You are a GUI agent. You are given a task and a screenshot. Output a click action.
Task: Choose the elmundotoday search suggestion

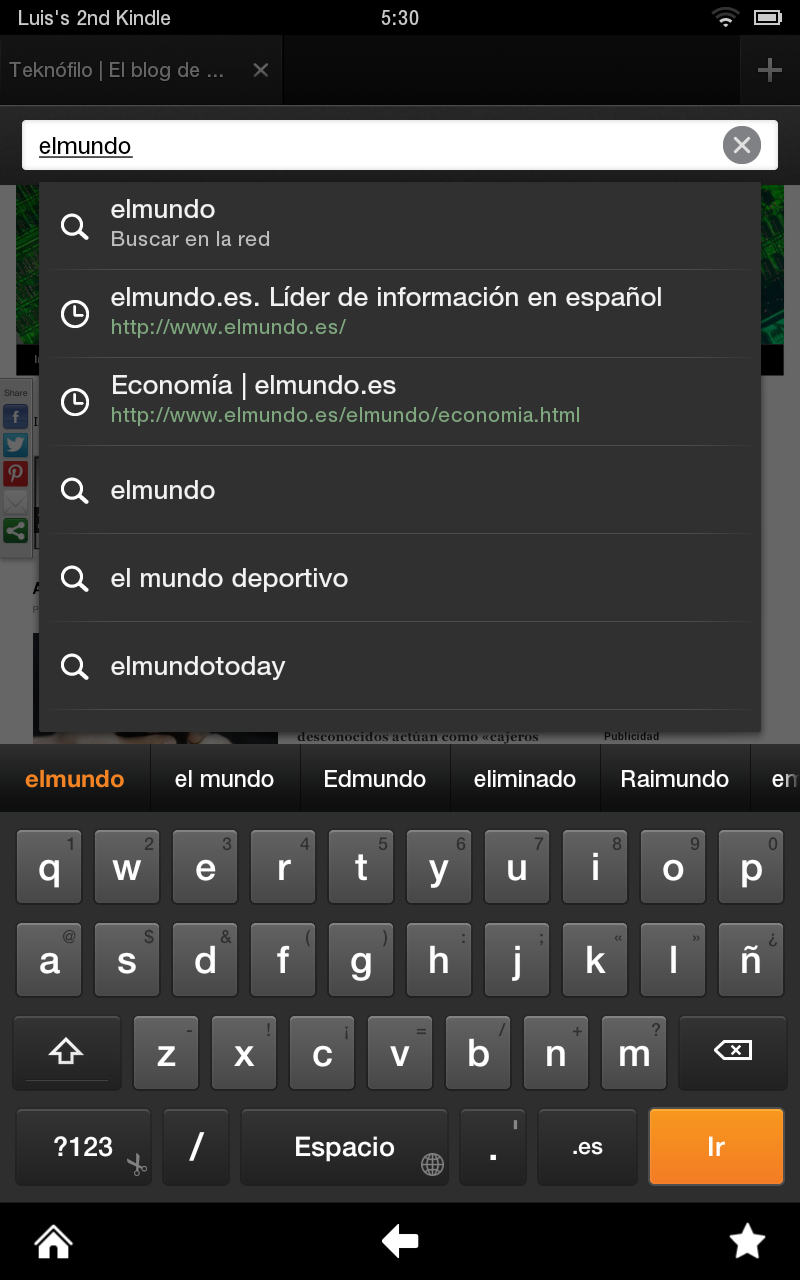click(x=400, y=666)
